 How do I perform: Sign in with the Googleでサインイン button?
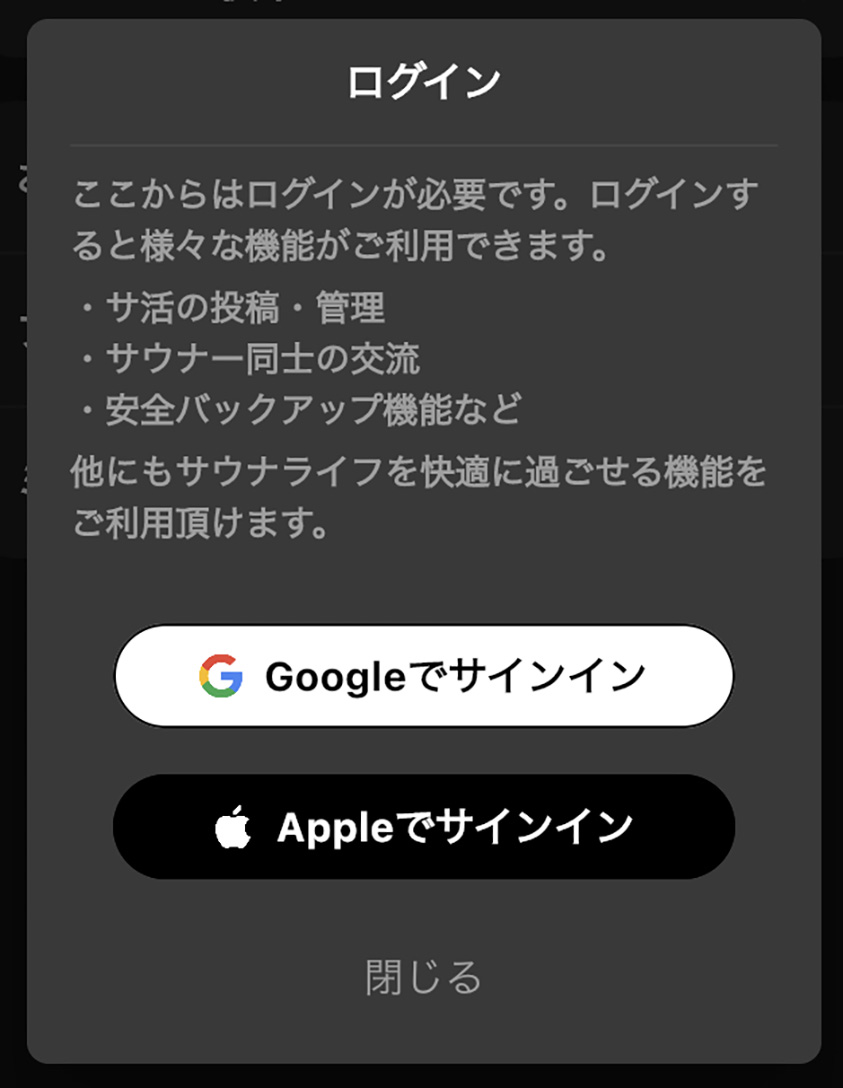pos(423,677)
